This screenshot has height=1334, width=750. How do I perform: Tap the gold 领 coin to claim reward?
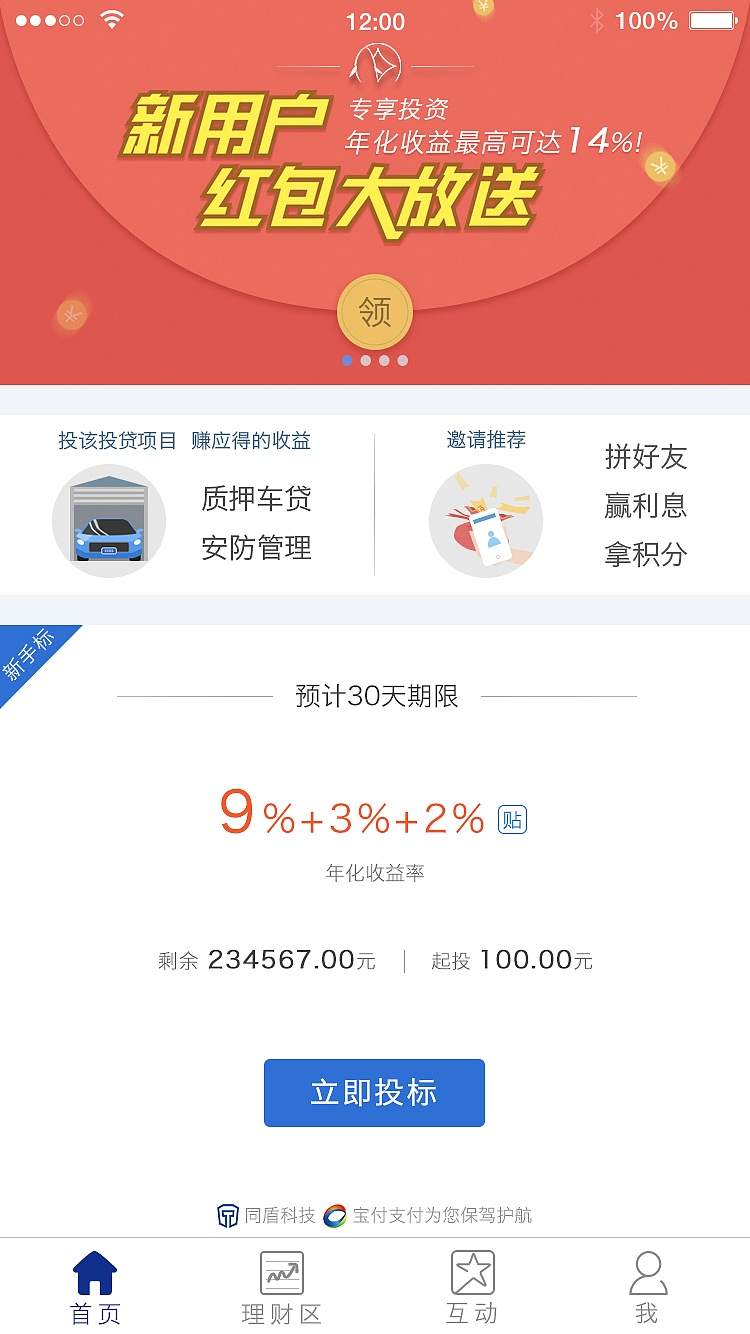coord(374,312)
